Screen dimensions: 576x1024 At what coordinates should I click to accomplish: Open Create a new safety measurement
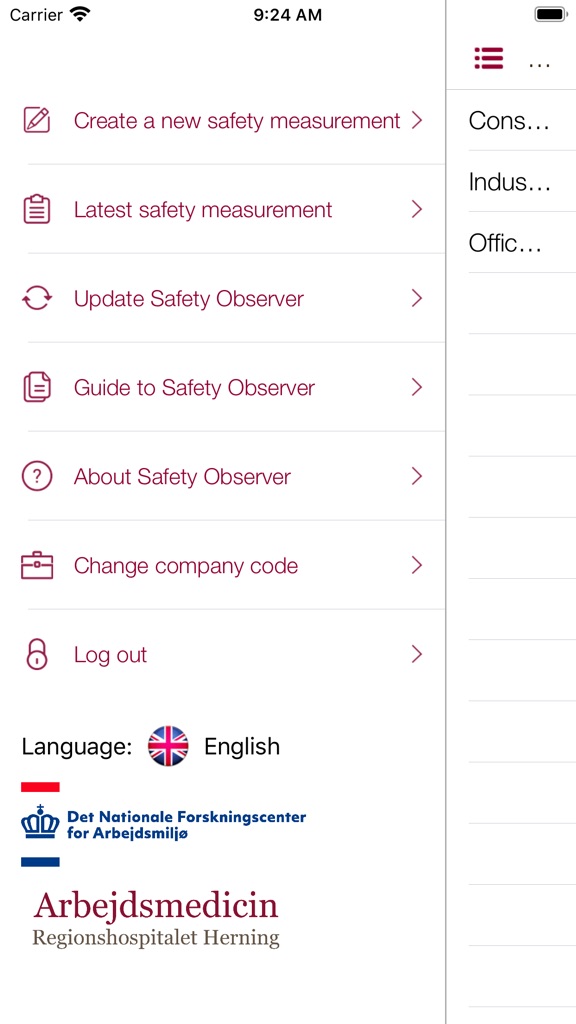[223, 121]
